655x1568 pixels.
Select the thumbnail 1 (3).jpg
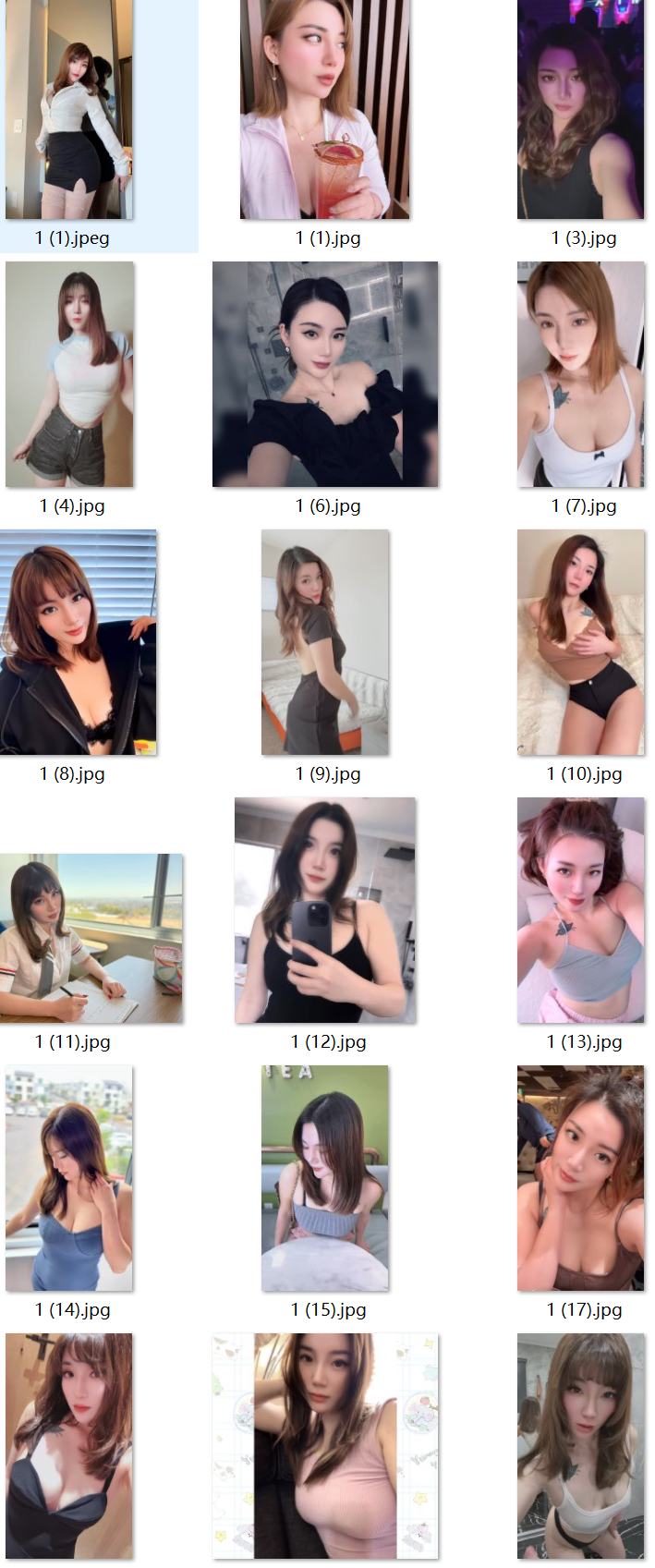tap(580, 109)
